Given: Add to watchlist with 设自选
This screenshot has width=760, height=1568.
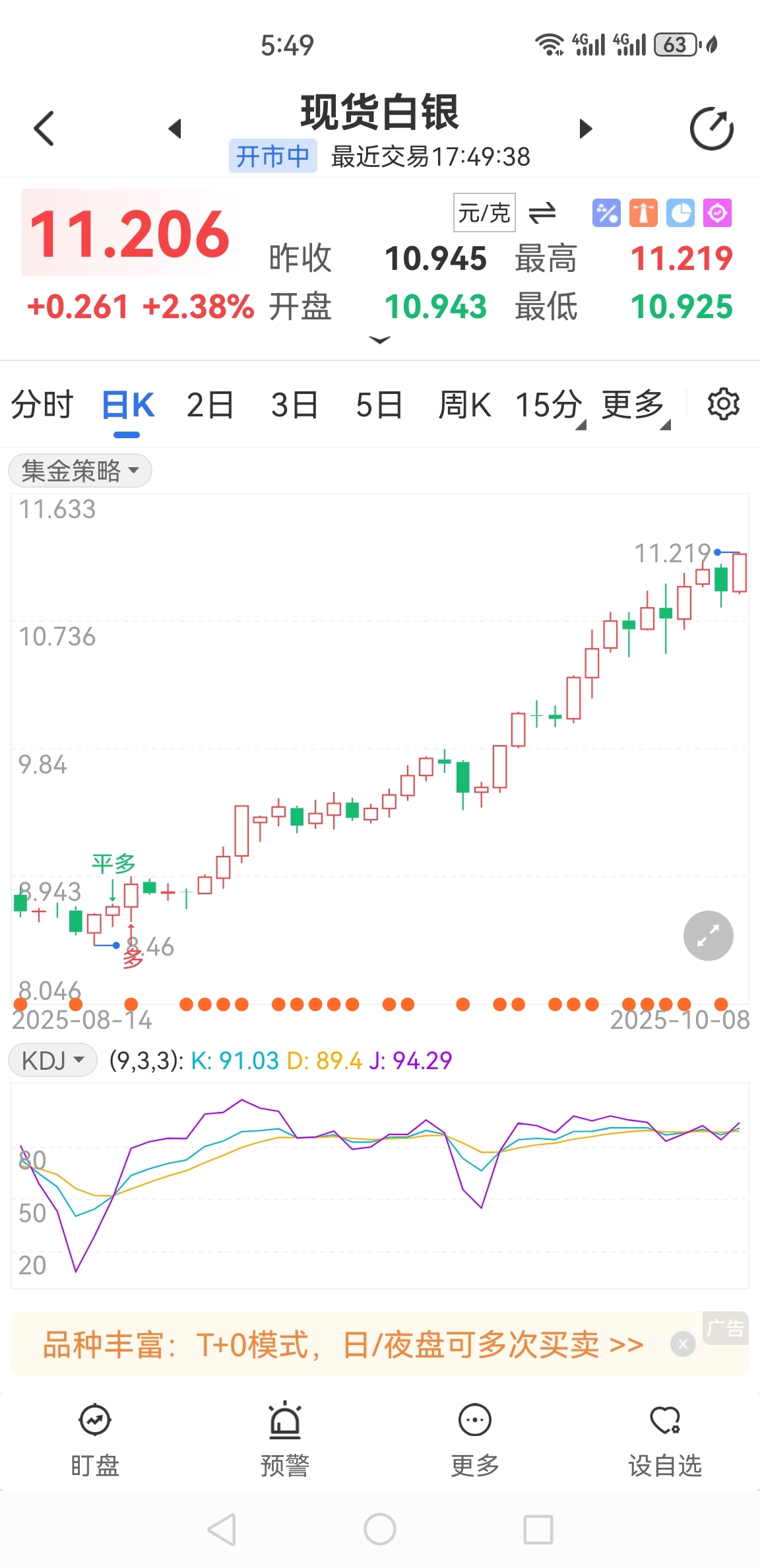Looking at the screenshot, I should tap(665, 1439).
